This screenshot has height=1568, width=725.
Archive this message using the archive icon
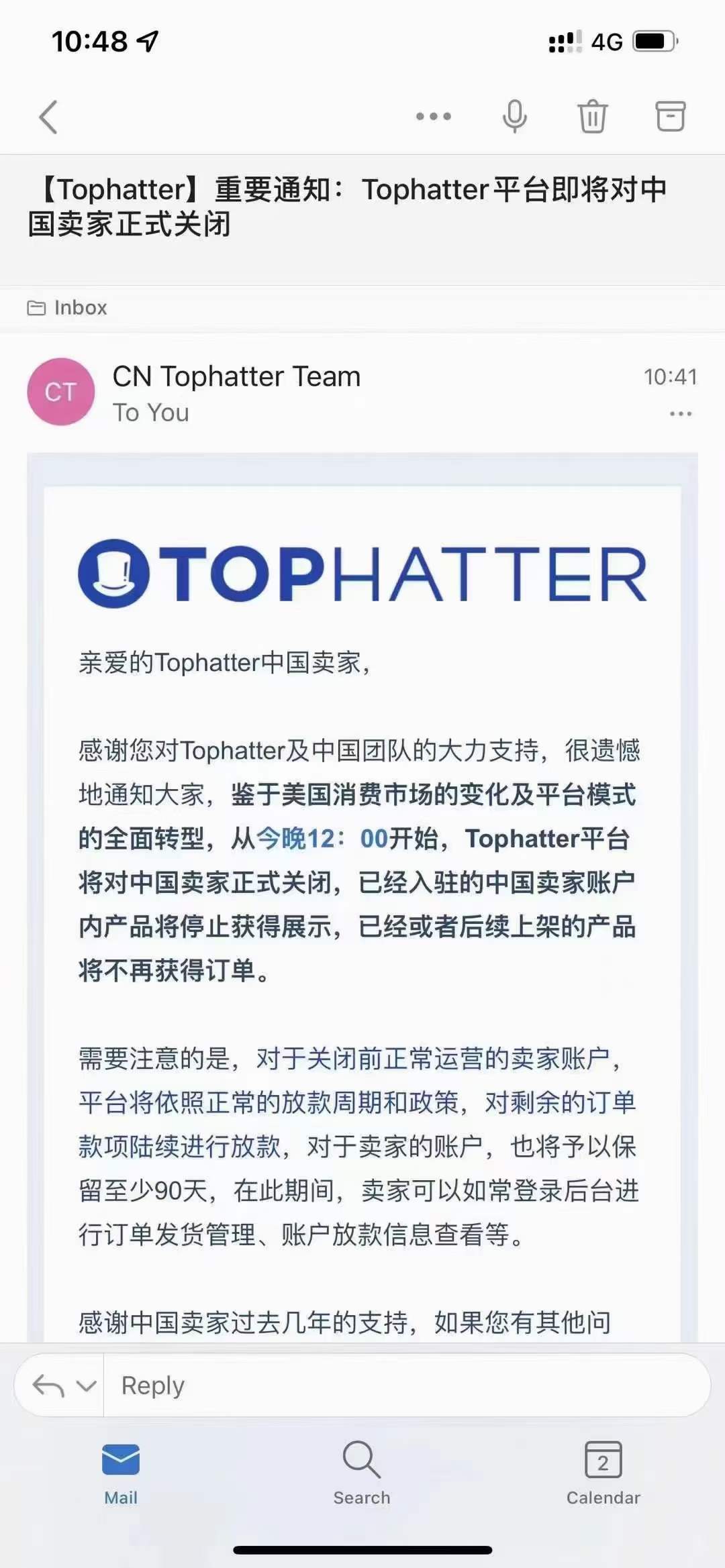tap(671, 115)
